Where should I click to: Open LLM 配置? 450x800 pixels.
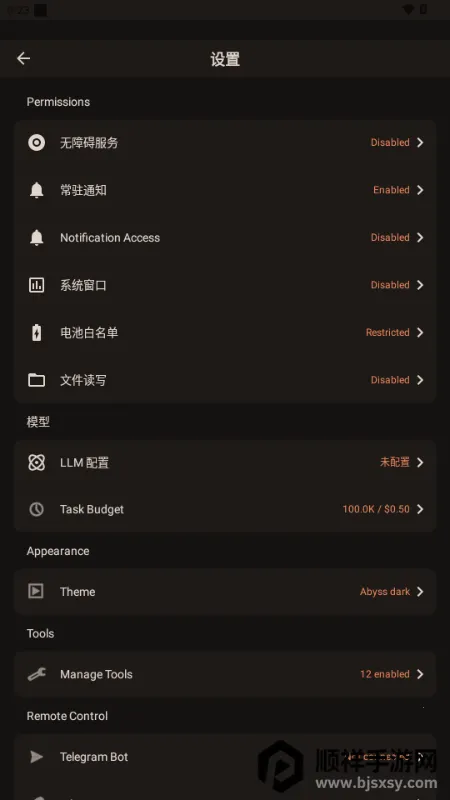pos(225,463)
